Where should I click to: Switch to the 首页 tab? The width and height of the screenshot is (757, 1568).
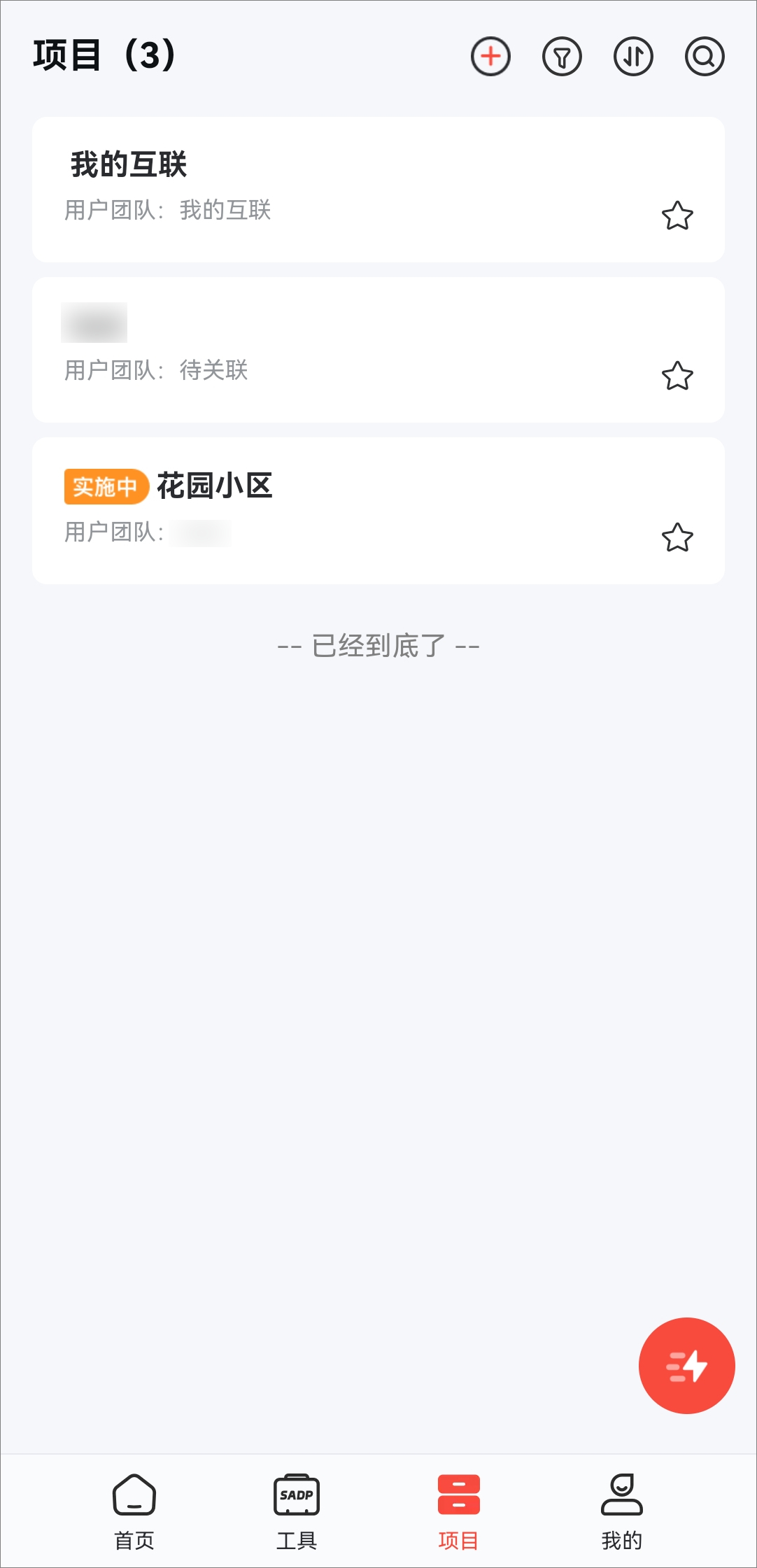[134, 1511]
